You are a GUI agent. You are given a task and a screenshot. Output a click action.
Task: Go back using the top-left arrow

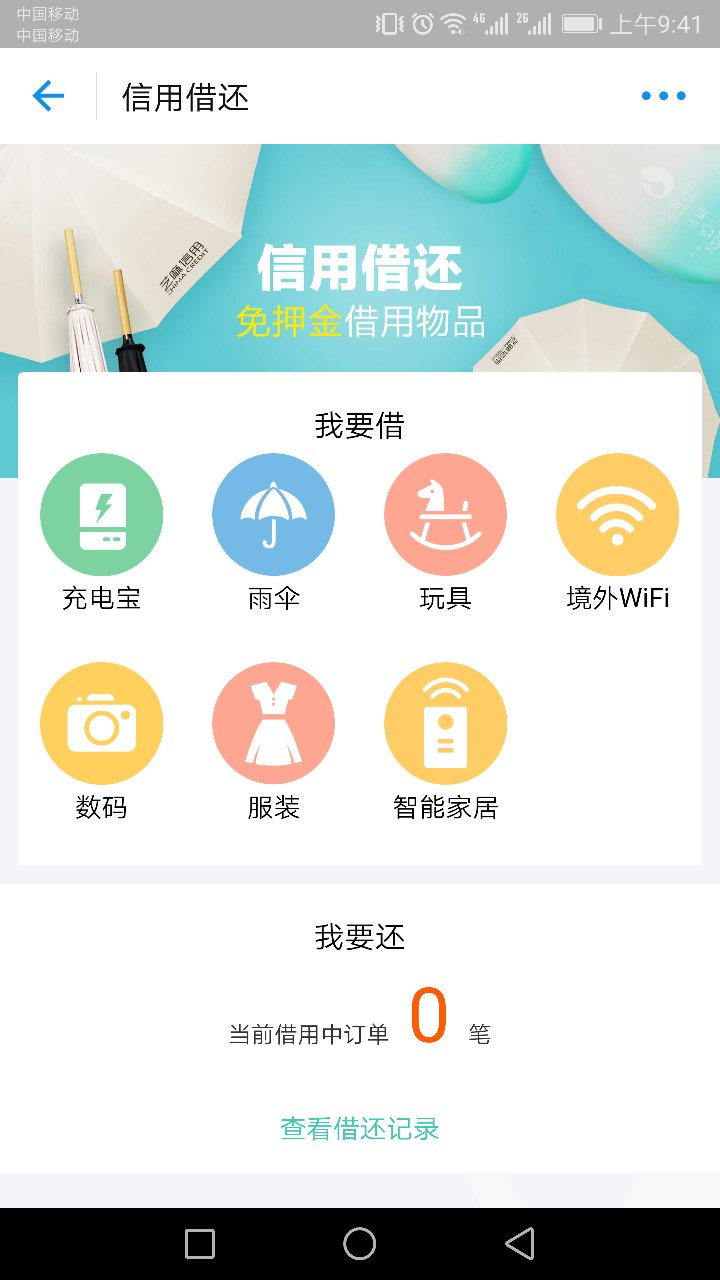[48, 96]
